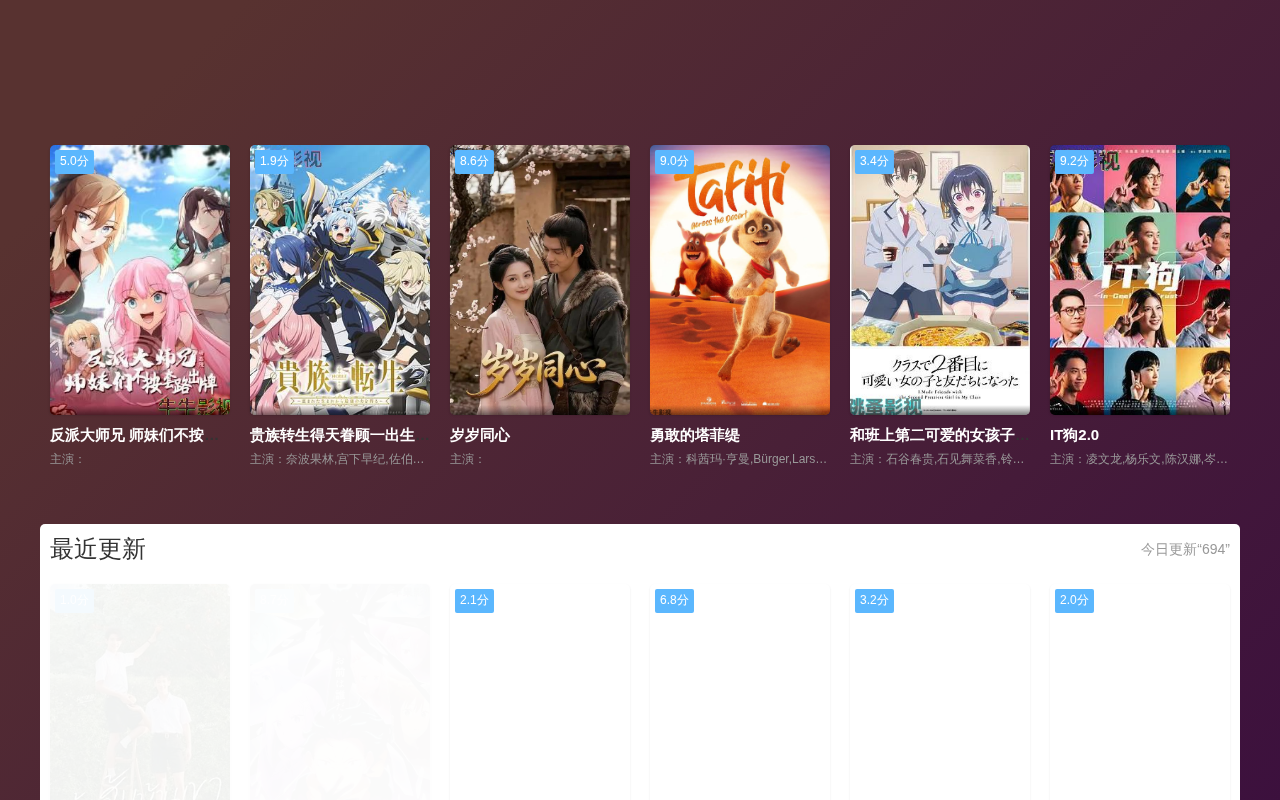The image size is (1280, 800).
Task: Tap the title link 勇敢的塔菲缇
Action: click(x=695, y=435)
